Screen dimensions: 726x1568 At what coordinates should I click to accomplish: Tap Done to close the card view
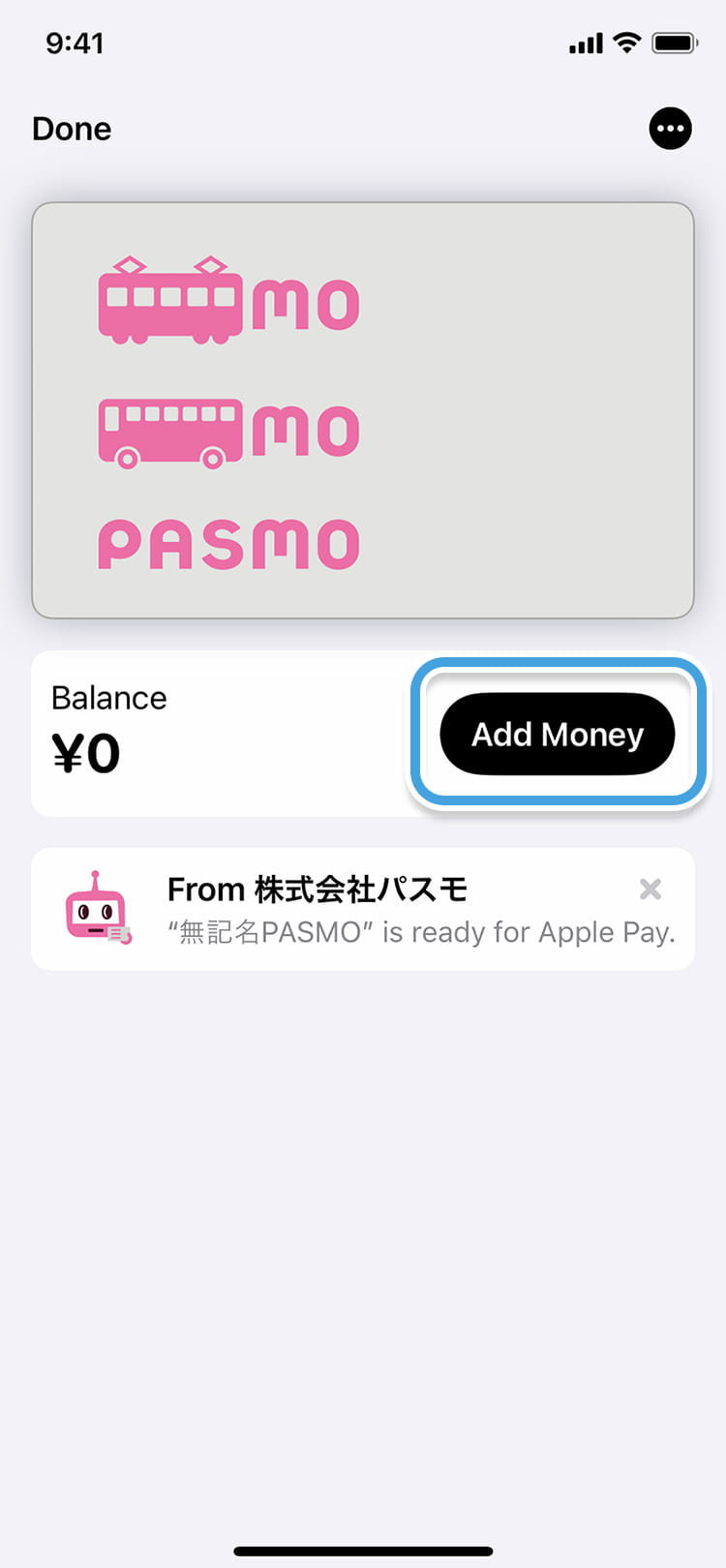(71, 128)
